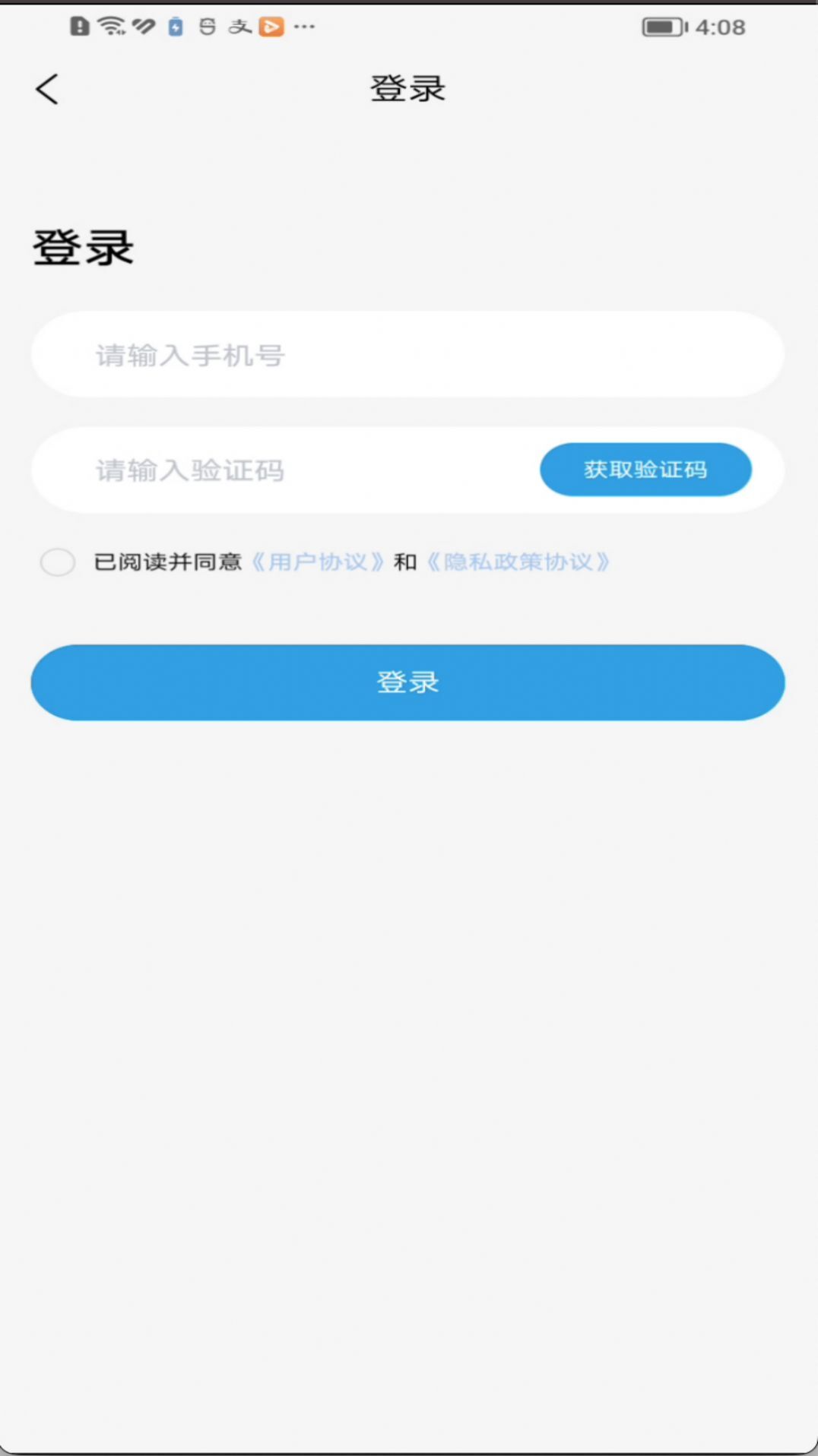Click the SIM card alert icon
Viewport: 818px width, 1456px height.
coord(78,27)
